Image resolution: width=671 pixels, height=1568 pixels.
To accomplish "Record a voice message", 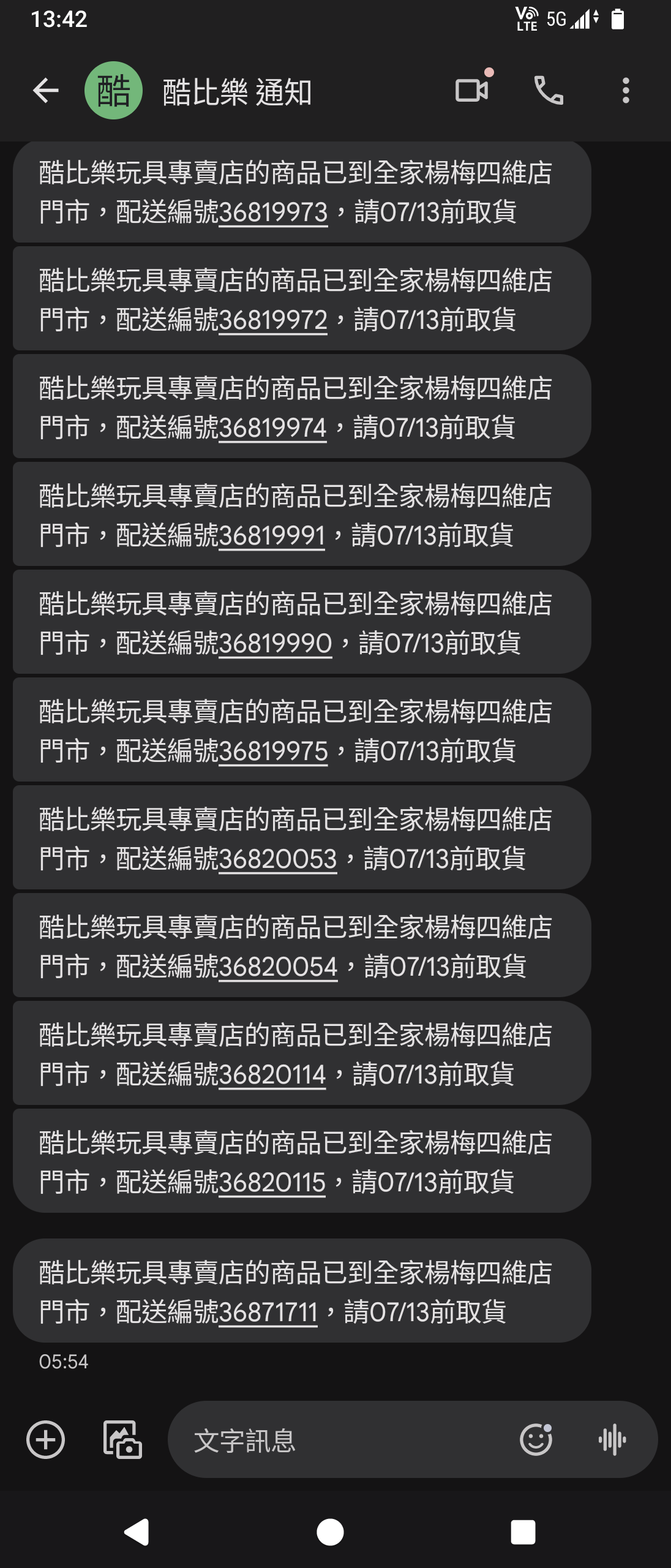I will [x=612, y=1439].
